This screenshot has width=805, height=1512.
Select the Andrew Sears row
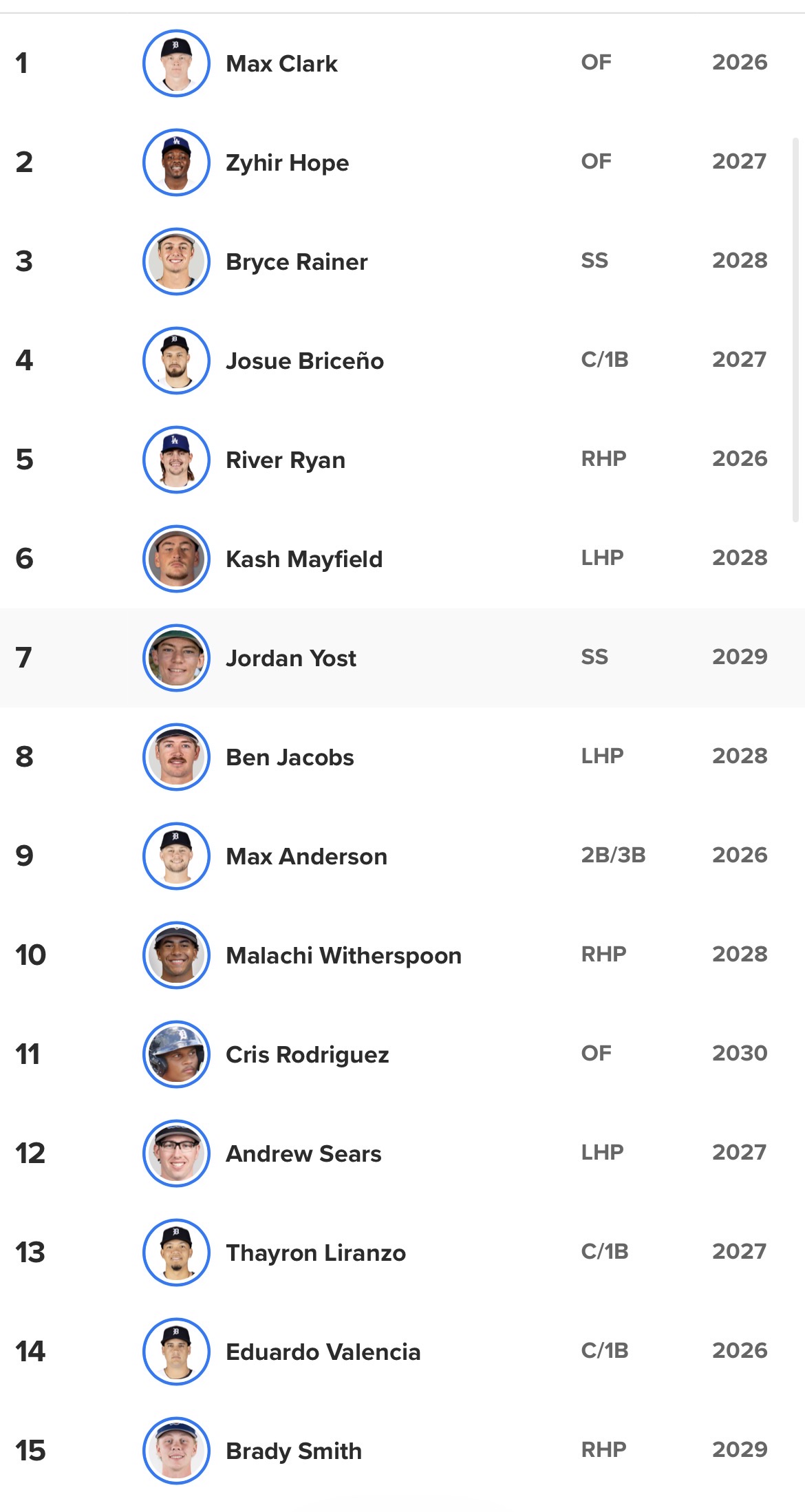tap(402, 1153)
